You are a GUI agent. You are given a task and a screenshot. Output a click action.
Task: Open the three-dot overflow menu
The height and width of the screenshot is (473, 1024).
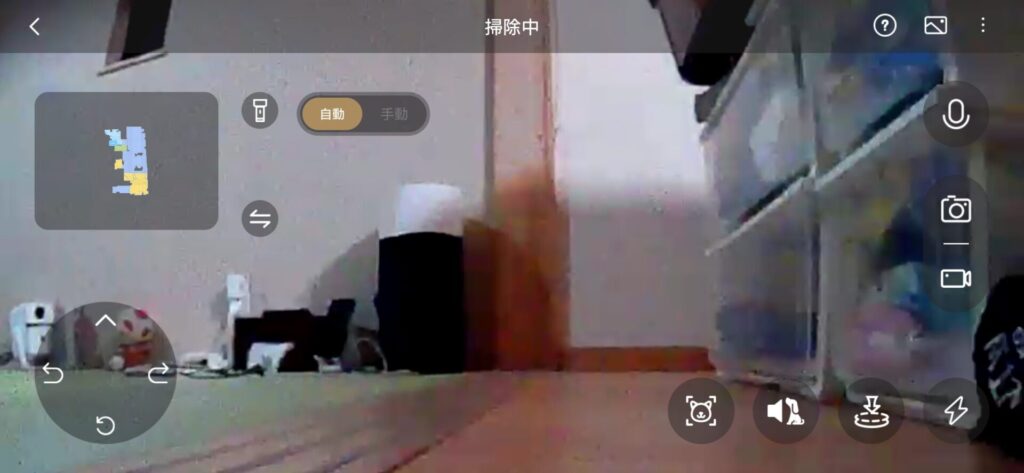coord(983,26)
